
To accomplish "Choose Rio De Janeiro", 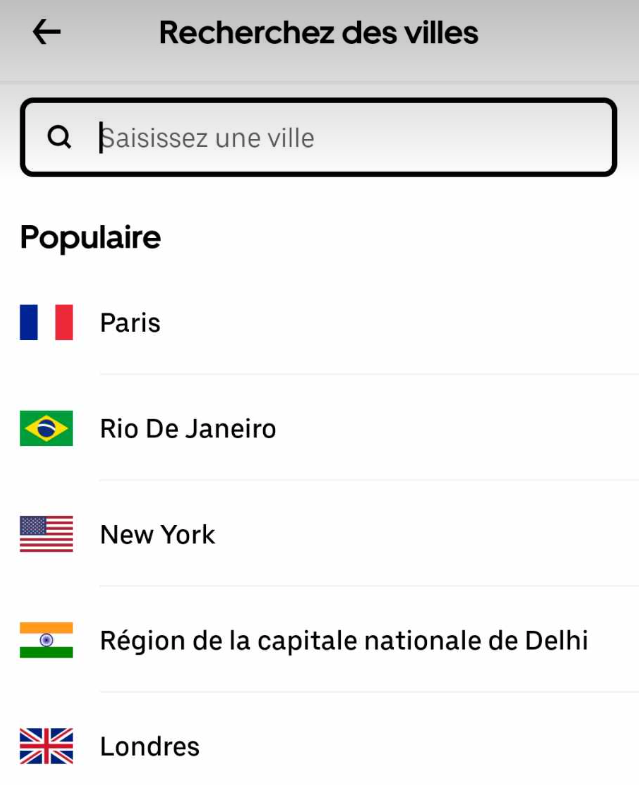I will [x=188, y=429].
